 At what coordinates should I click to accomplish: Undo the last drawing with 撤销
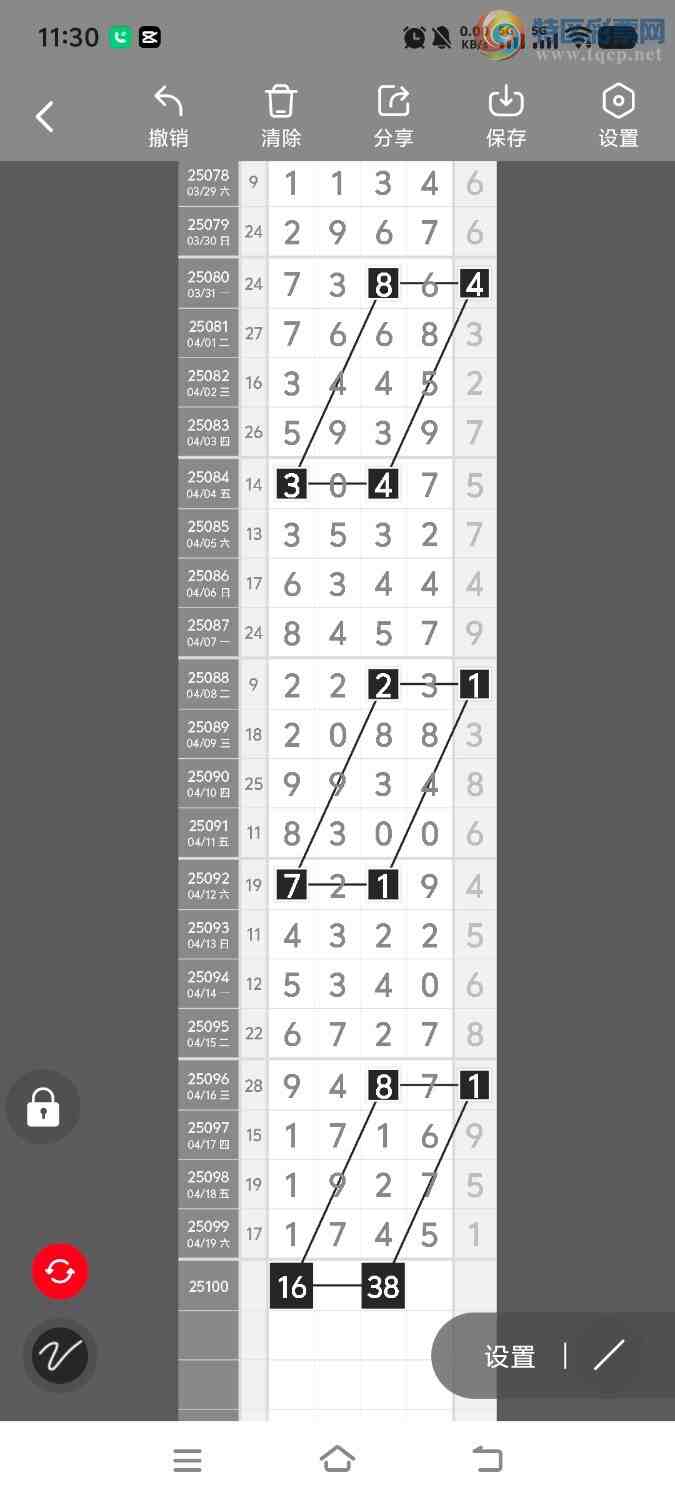click(168, 117)
